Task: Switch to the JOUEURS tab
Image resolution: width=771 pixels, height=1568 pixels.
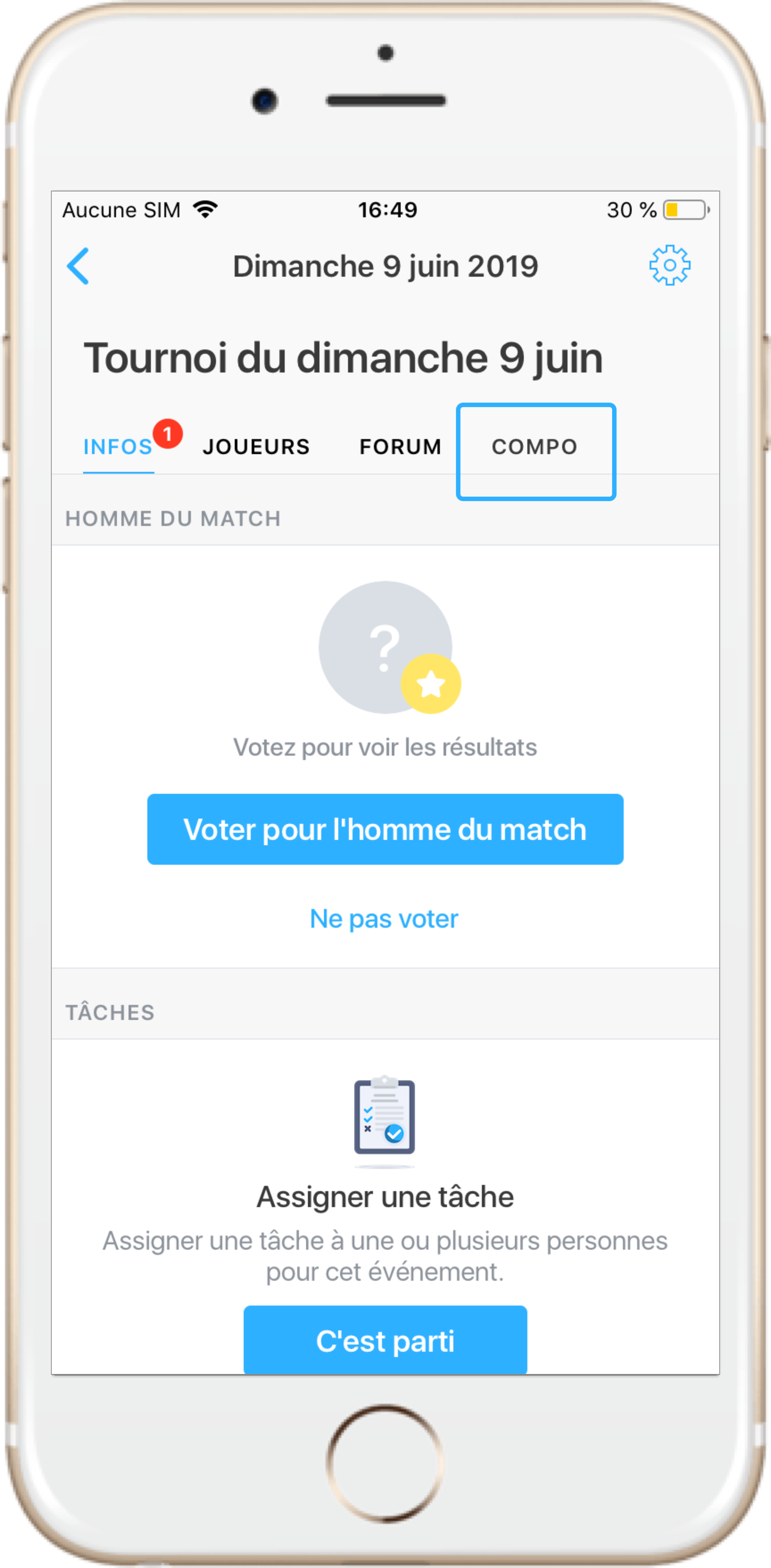Action: coord(256,447)
